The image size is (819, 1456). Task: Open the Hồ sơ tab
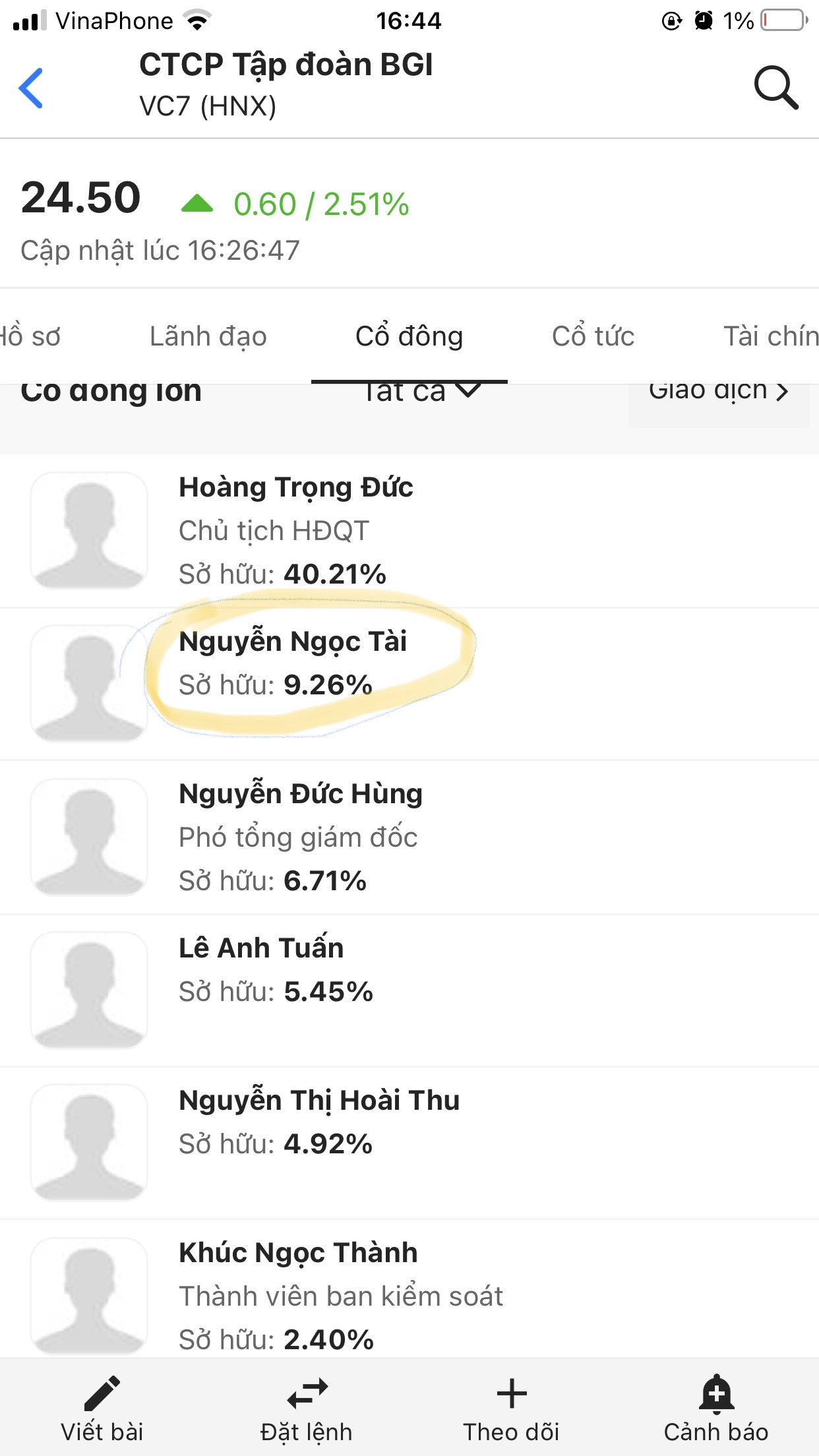click(x=30, y=336)
